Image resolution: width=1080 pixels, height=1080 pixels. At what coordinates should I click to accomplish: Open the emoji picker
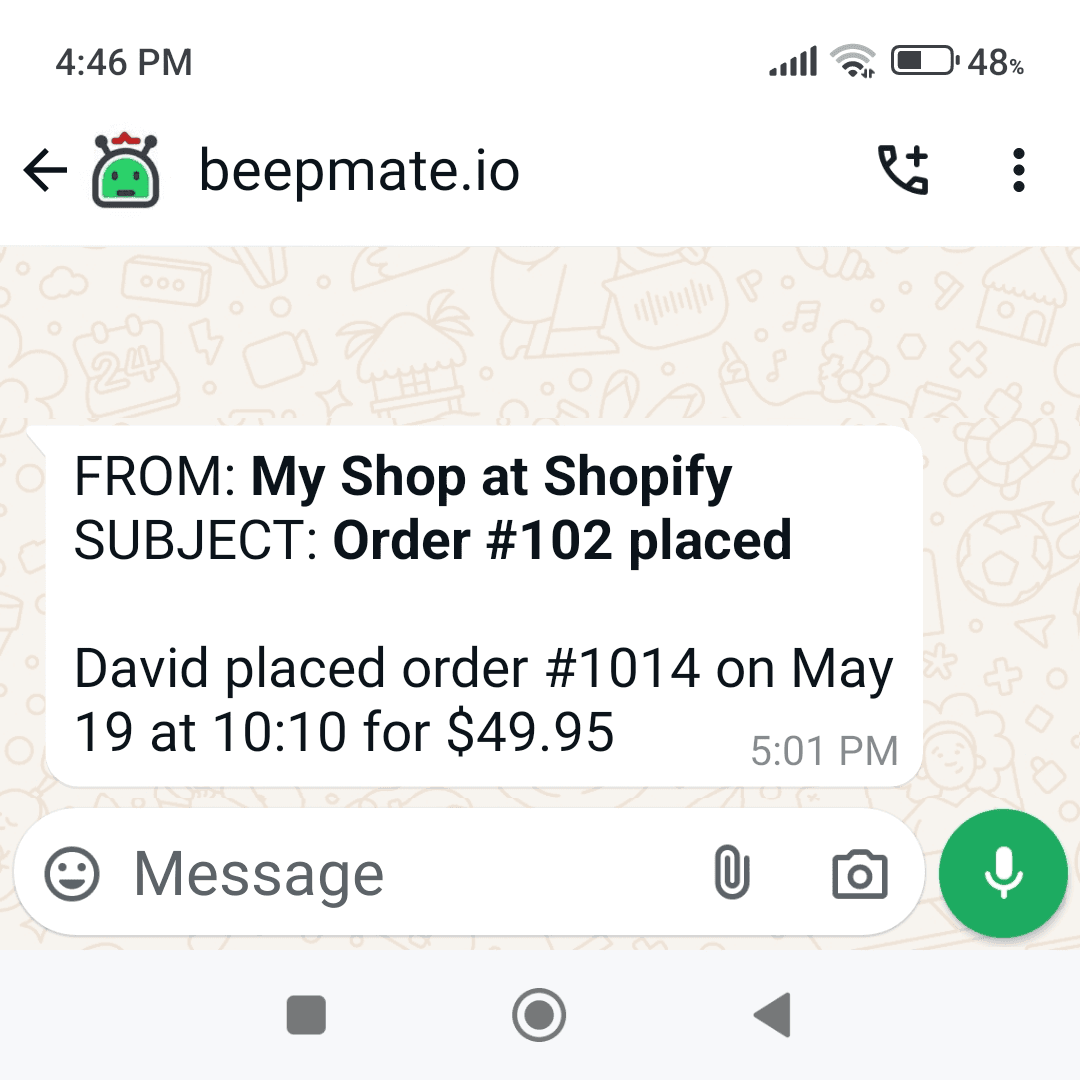click(72, 873)
